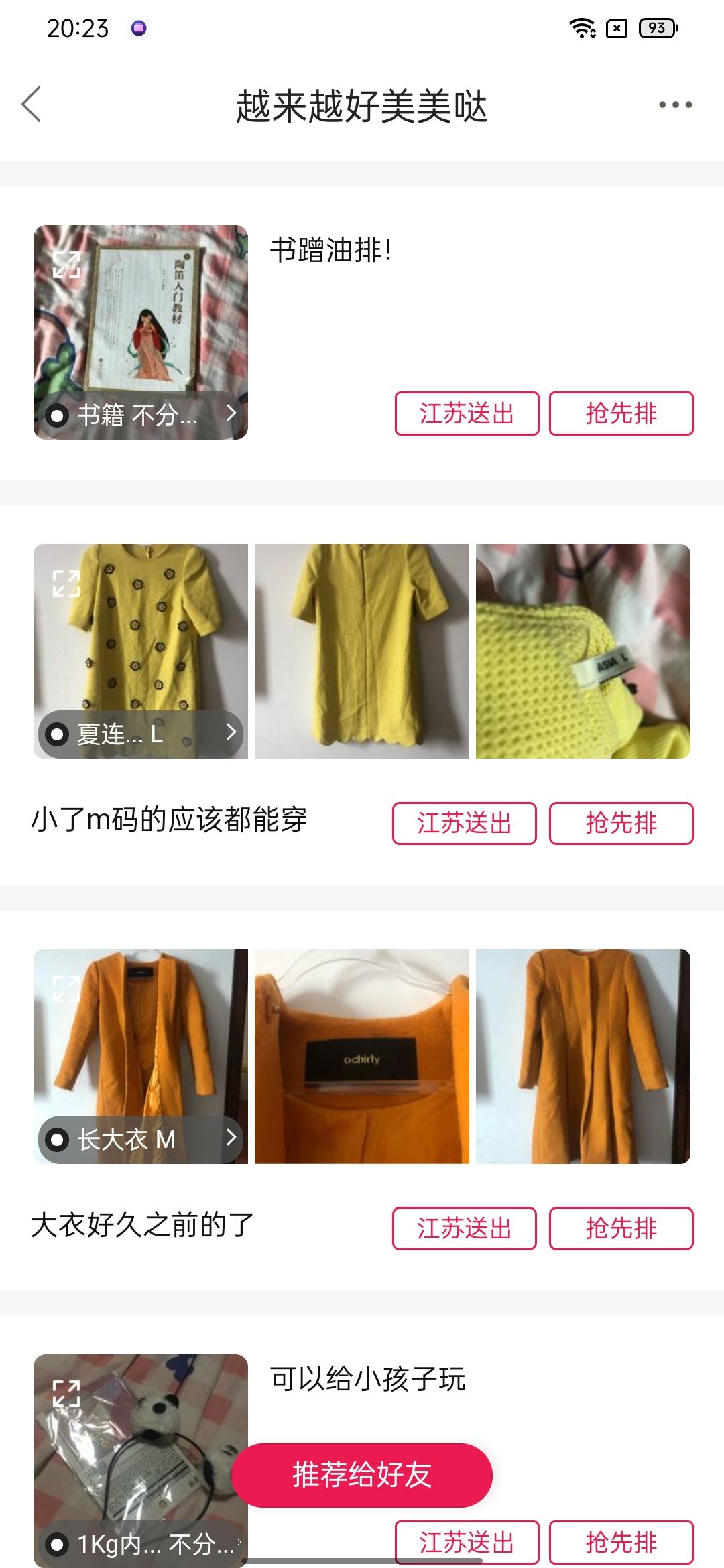Tap 抢先排 for the 小了m码 dress listing
Screen dimensions: 724x1568
[621, 824]
